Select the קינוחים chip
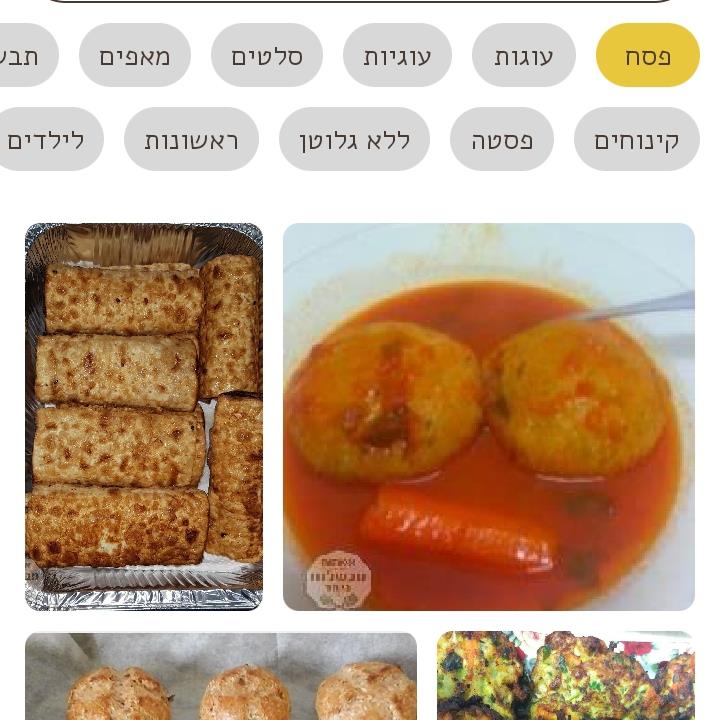 [636, 140]
